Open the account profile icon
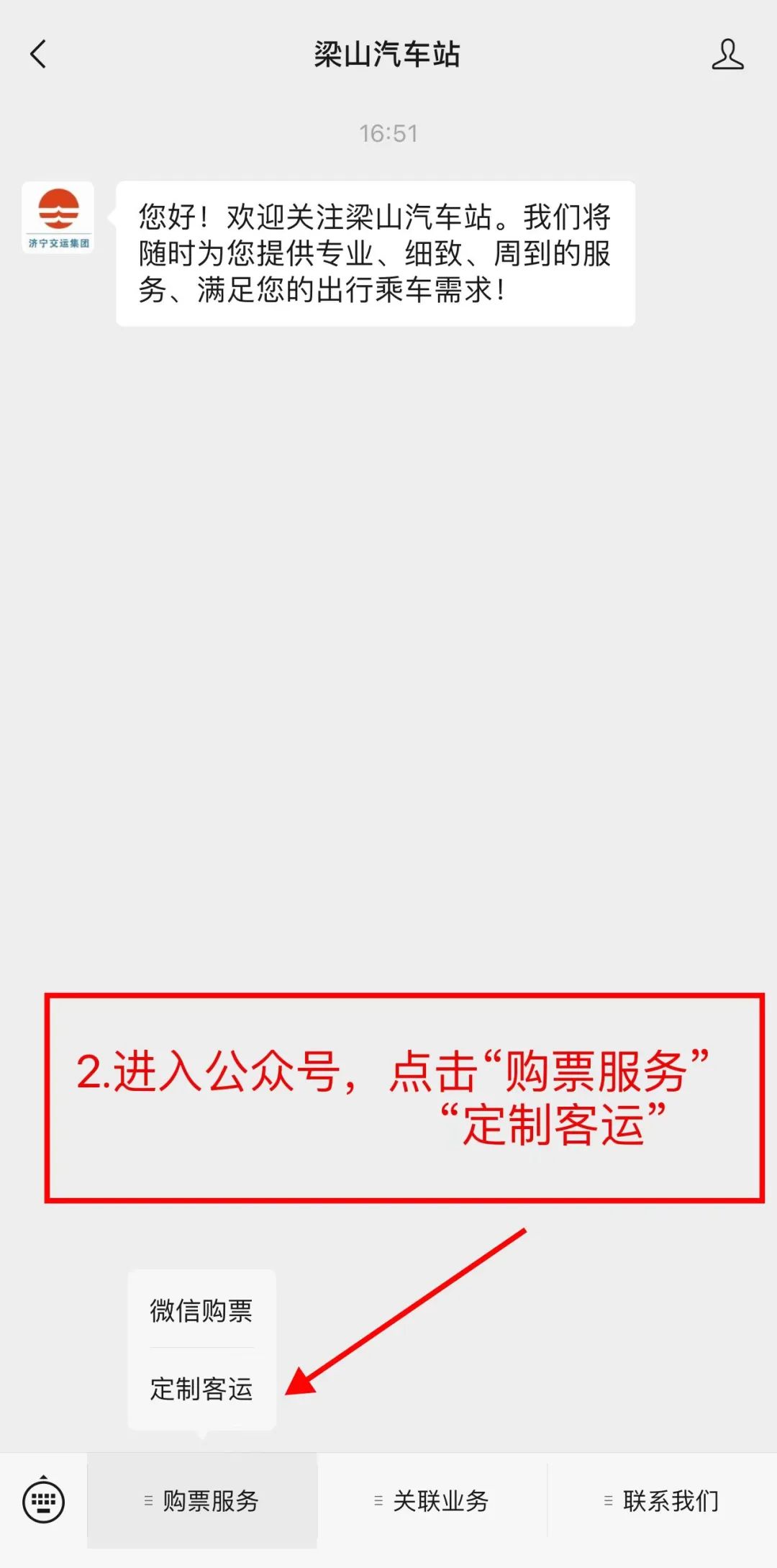The height and width of the screenshot is (1568, 777). pos(727,55)
